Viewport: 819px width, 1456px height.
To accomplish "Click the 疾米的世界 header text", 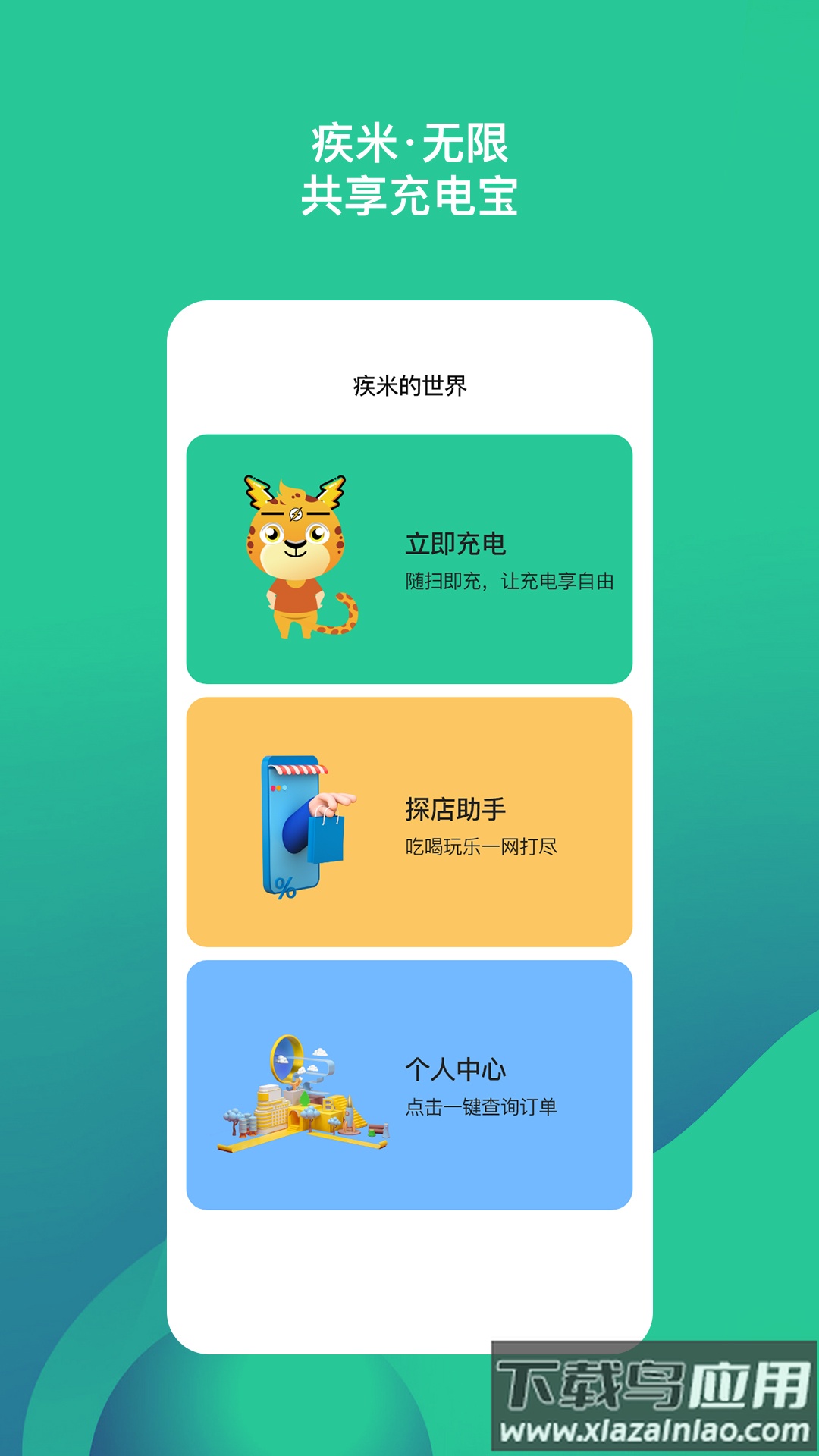I will pos(409,384).
